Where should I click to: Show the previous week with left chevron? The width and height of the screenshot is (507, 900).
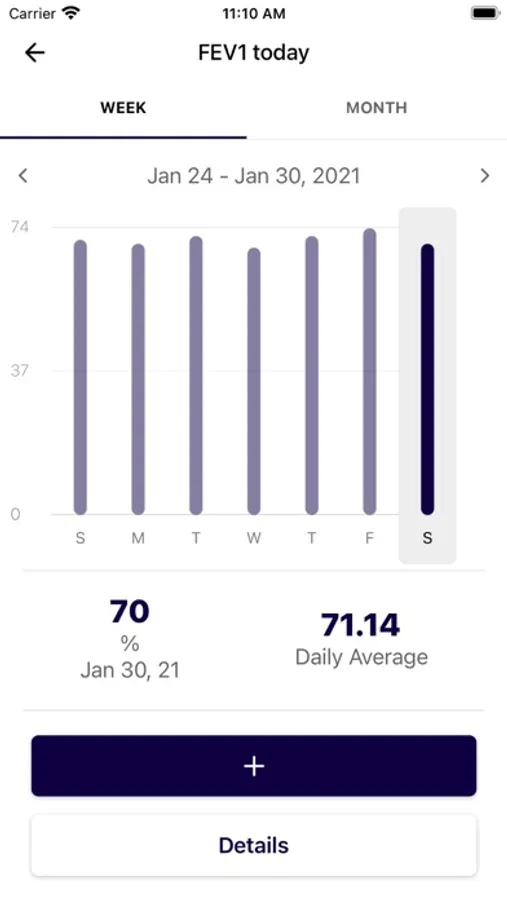coord(23,176)
